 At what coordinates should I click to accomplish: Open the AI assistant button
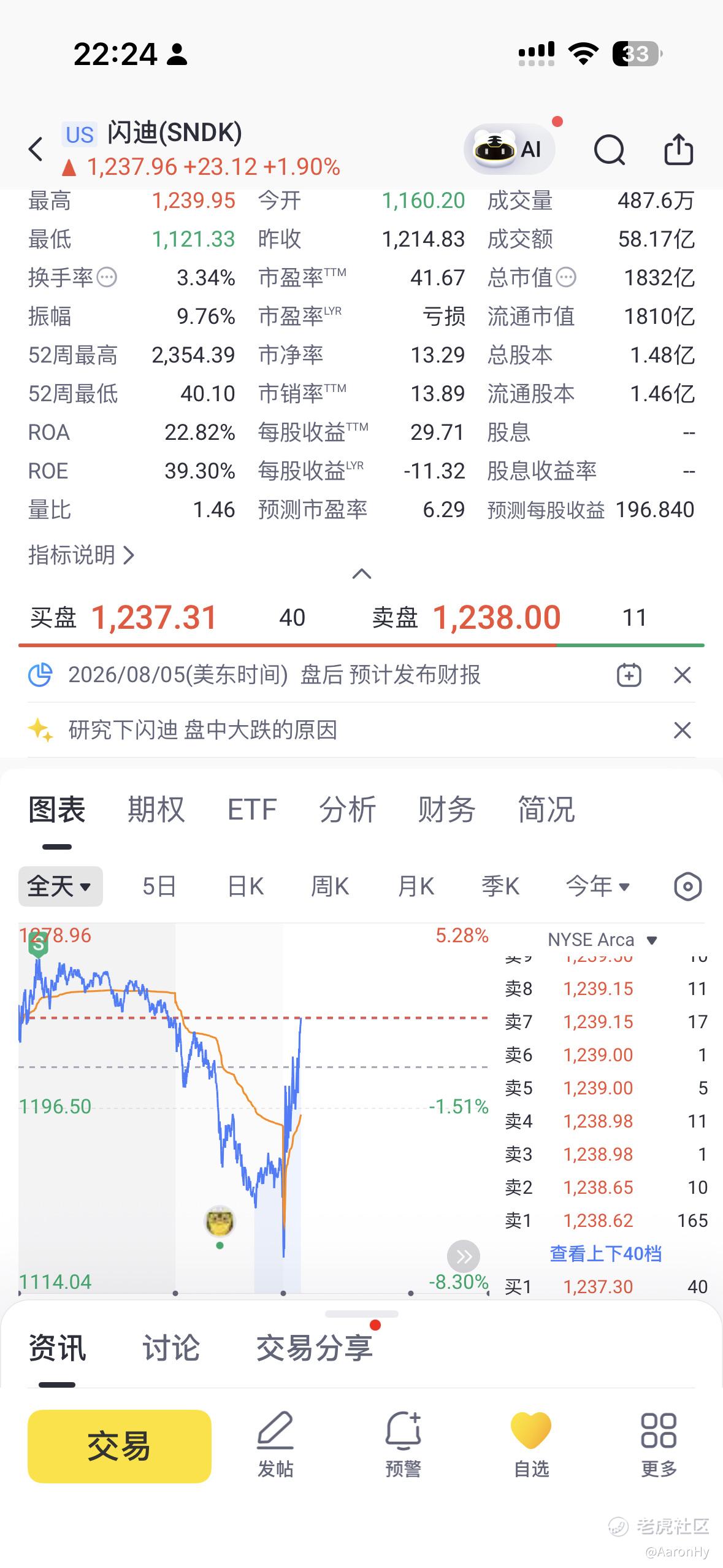click(x=509, y=149)
